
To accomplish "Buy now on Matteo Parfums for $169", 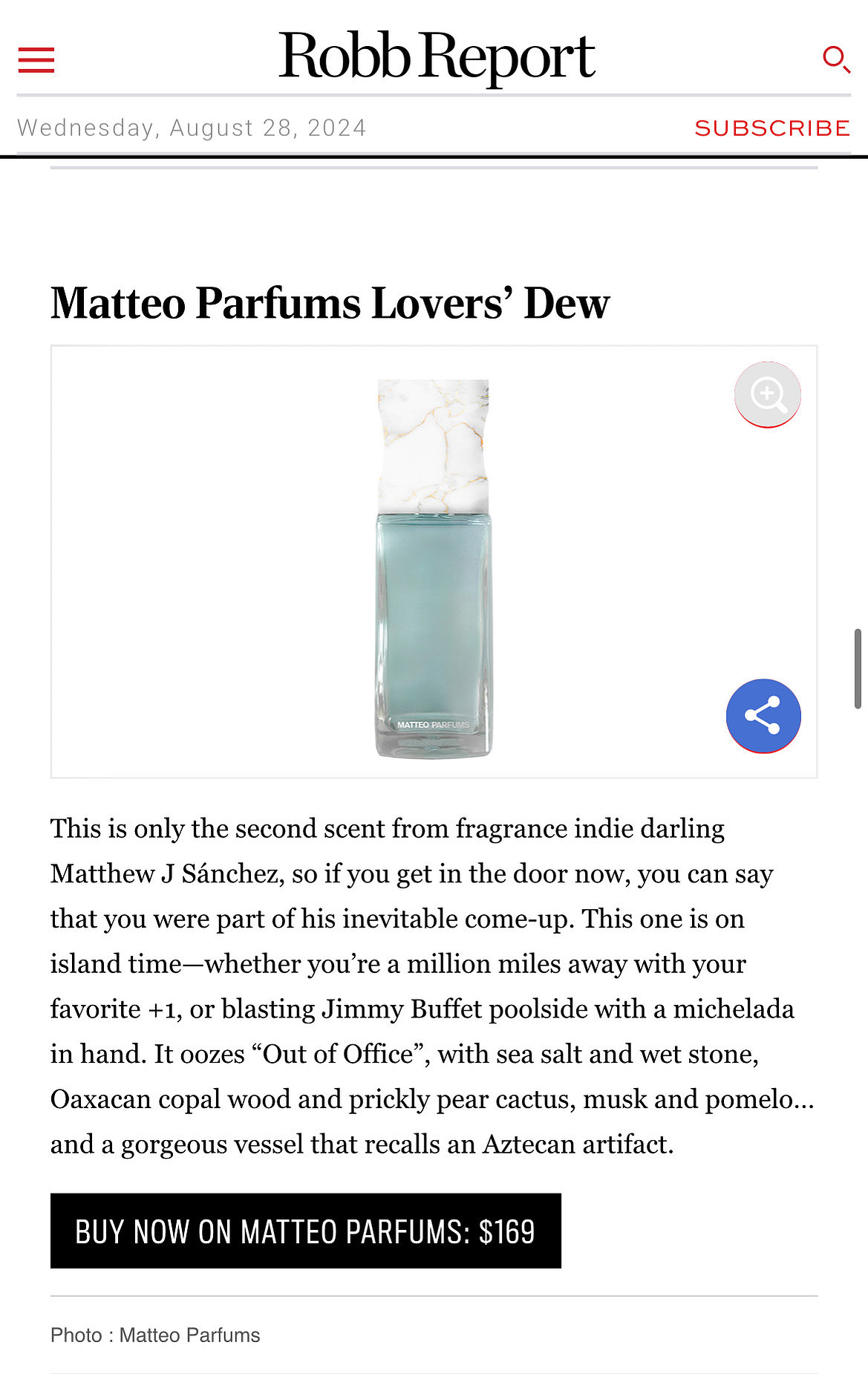I will tap(305, 1231).
